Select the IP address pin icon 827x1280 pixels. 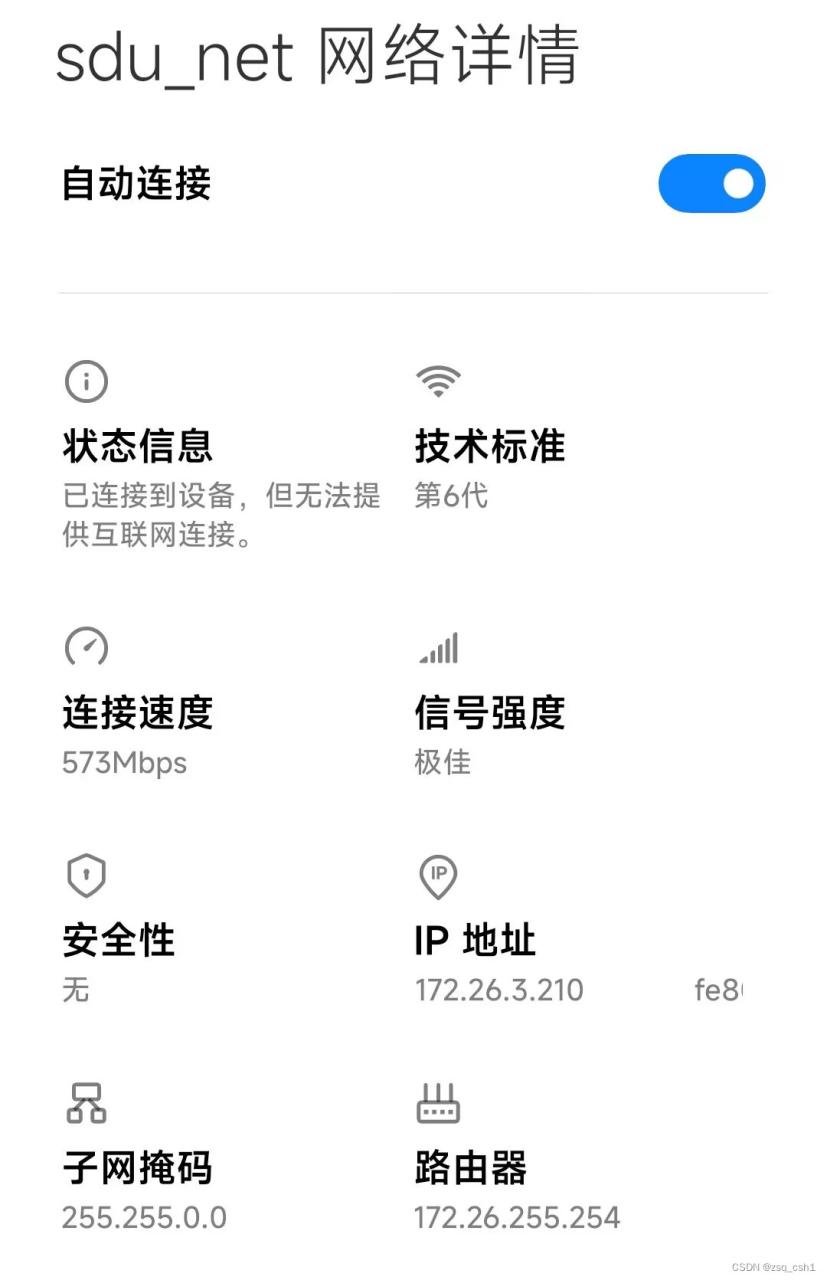437,875
